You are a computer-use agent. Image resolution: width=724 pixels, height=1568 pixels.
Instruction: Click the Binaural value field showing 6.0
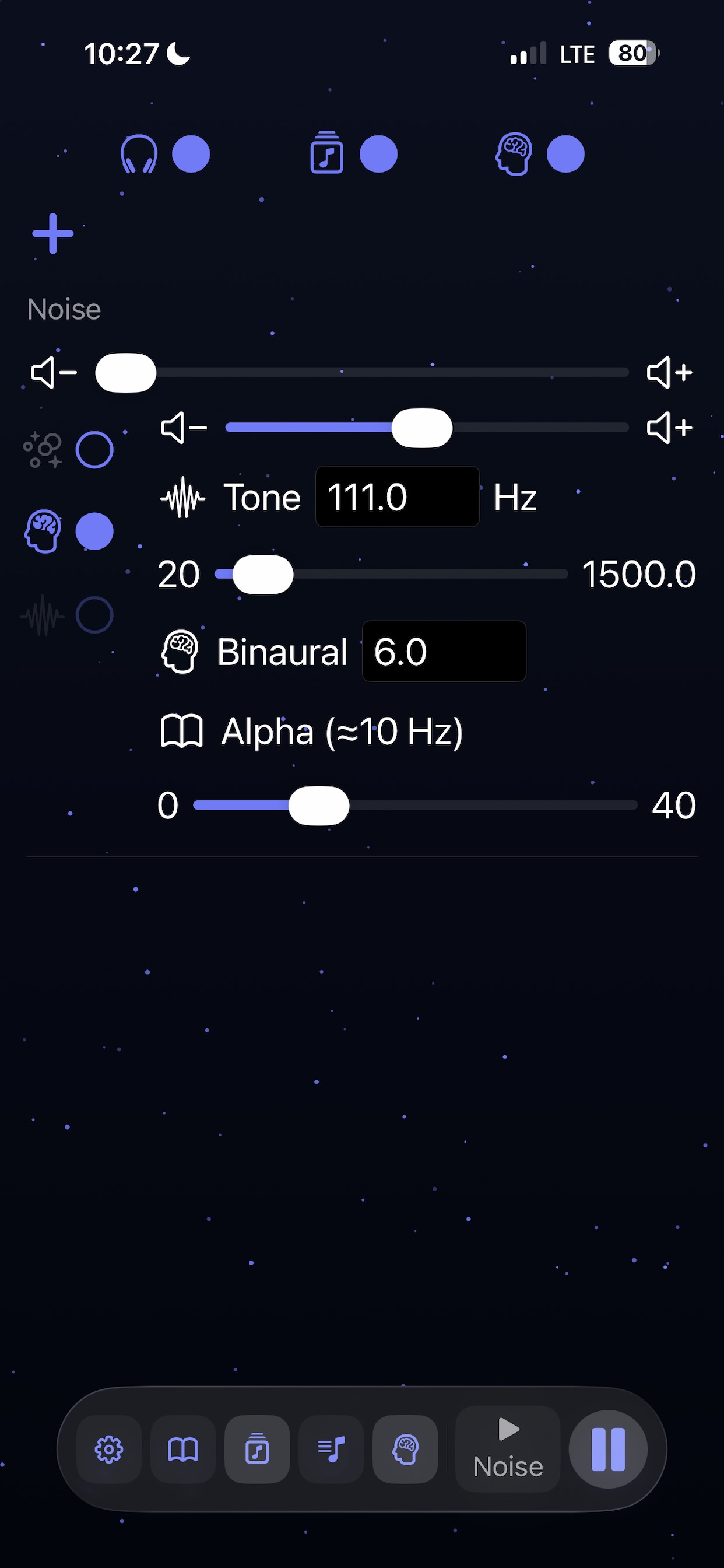444,652
